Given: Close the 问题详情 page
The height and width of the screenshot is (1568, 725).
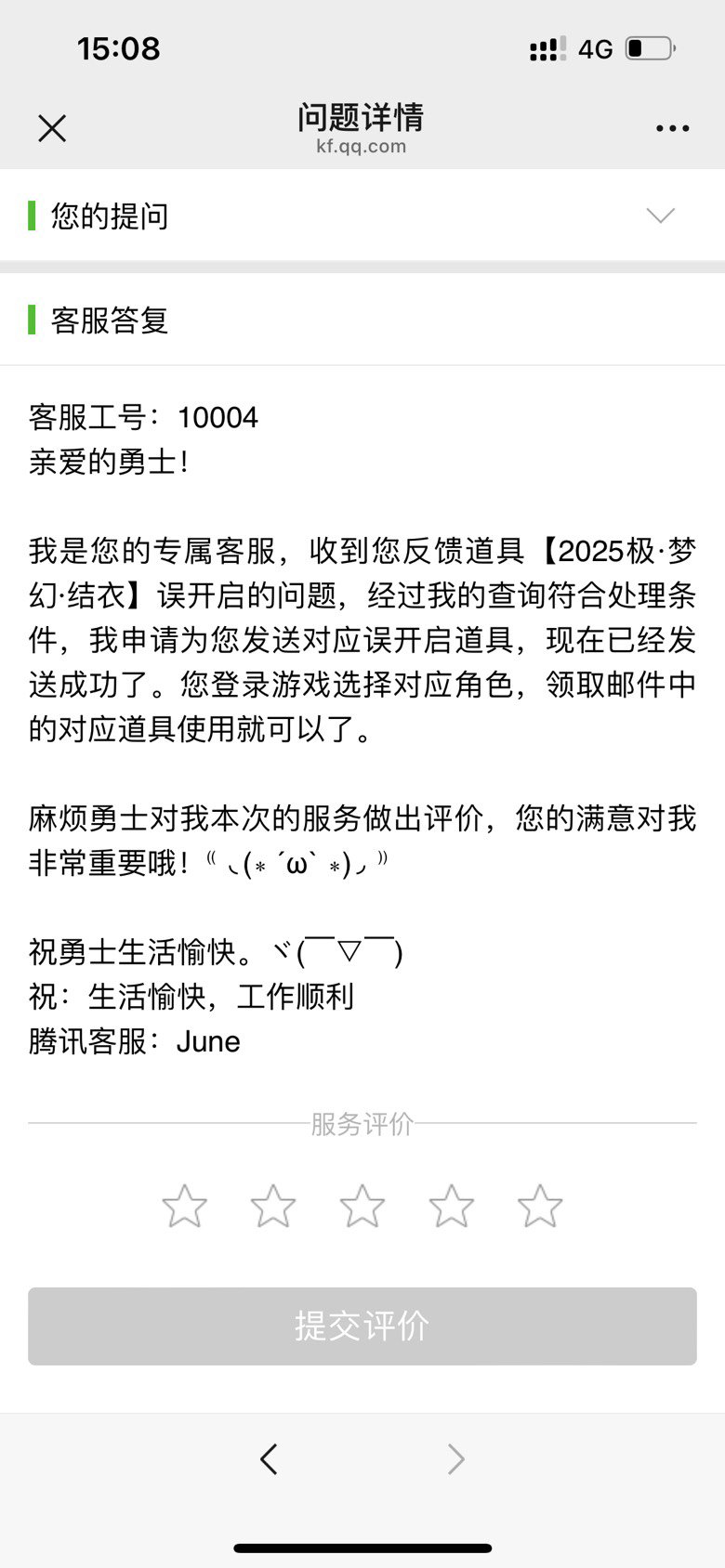Looking at the screenshot, I should 52,128.
